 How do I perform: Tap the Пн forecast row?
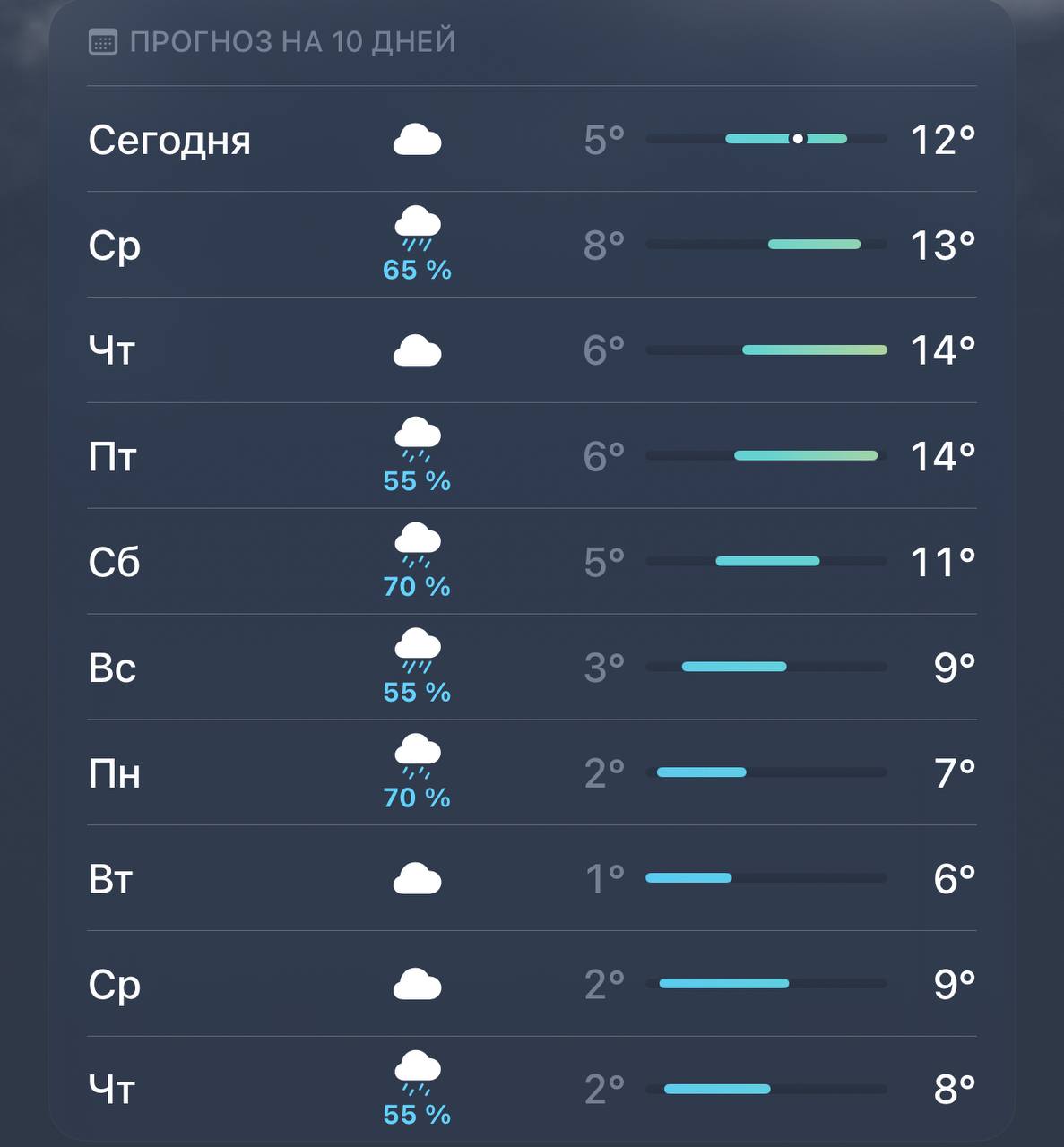coord(532,772)
